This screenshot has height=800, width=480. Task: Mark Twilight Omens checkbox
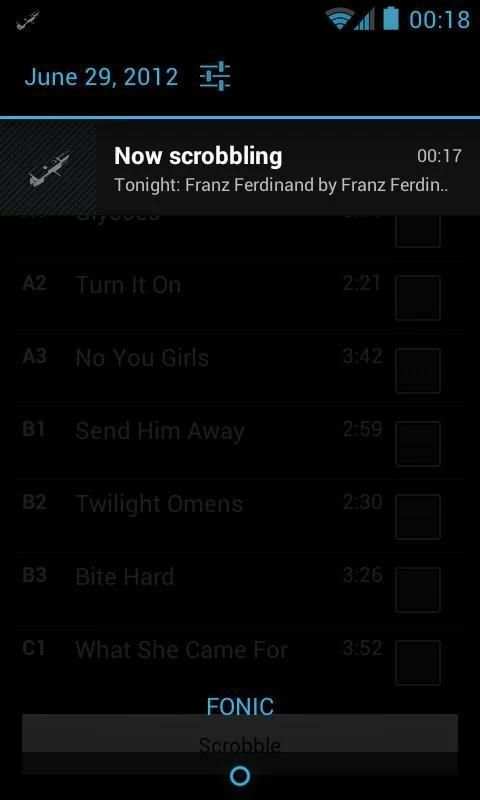click(x=418, y=517)
